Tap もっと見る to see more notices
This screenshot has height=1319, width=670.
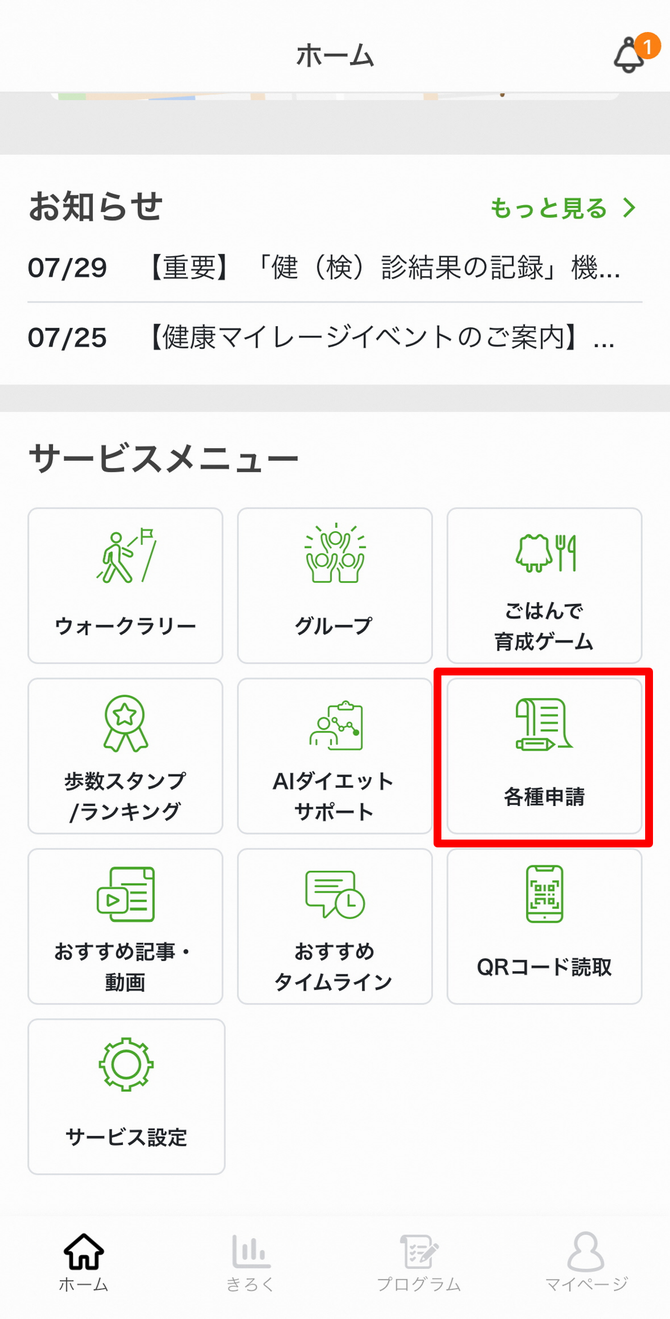[562, 208]
